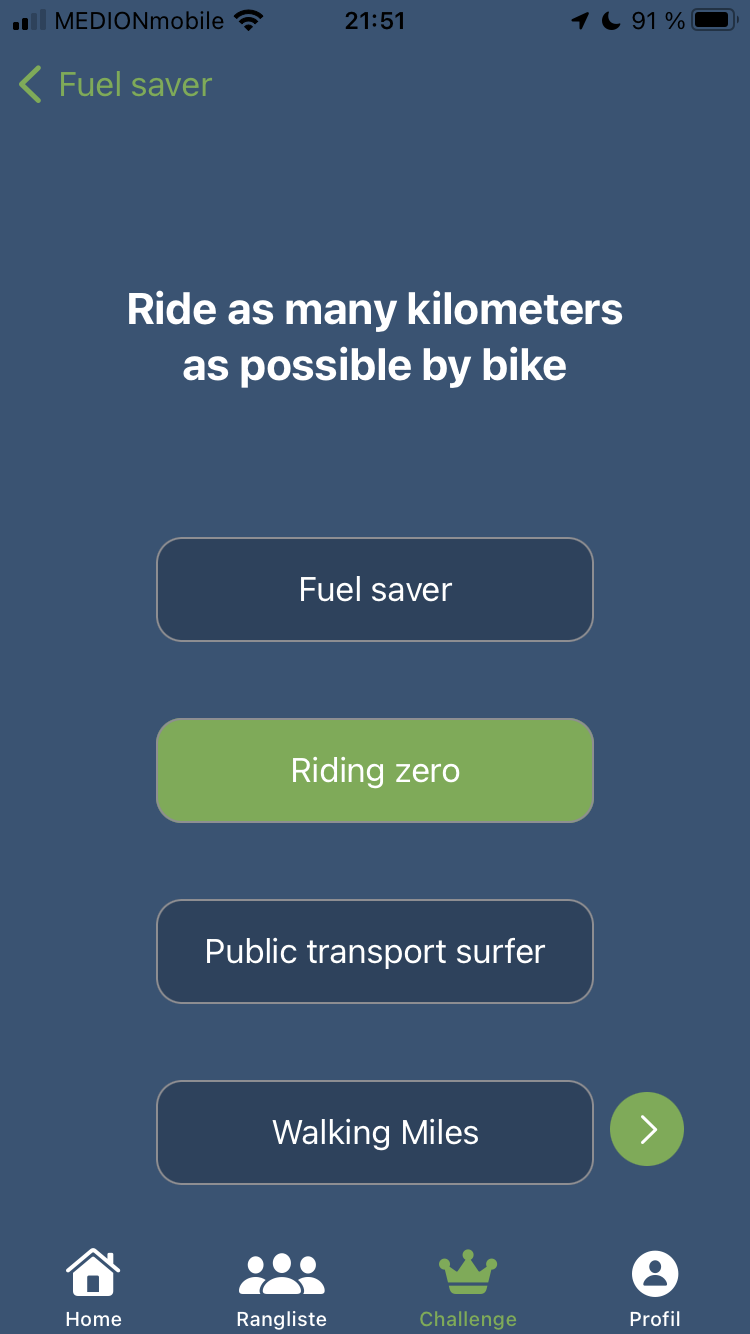Open the Rangliste tab
The image size is (750, 1334).
pos(281,1289)
